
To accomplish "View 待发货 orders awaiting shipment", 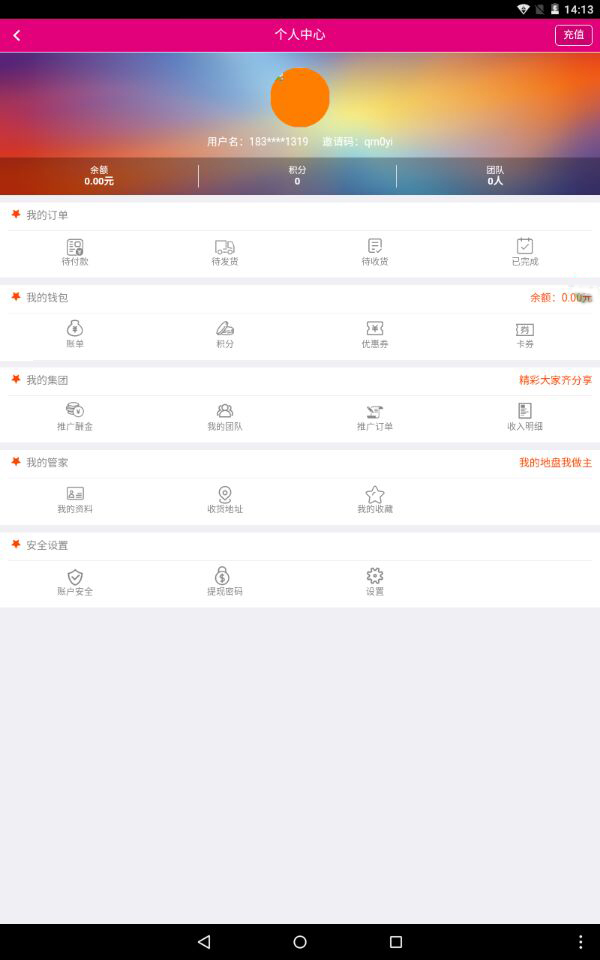I will point(225,252).
